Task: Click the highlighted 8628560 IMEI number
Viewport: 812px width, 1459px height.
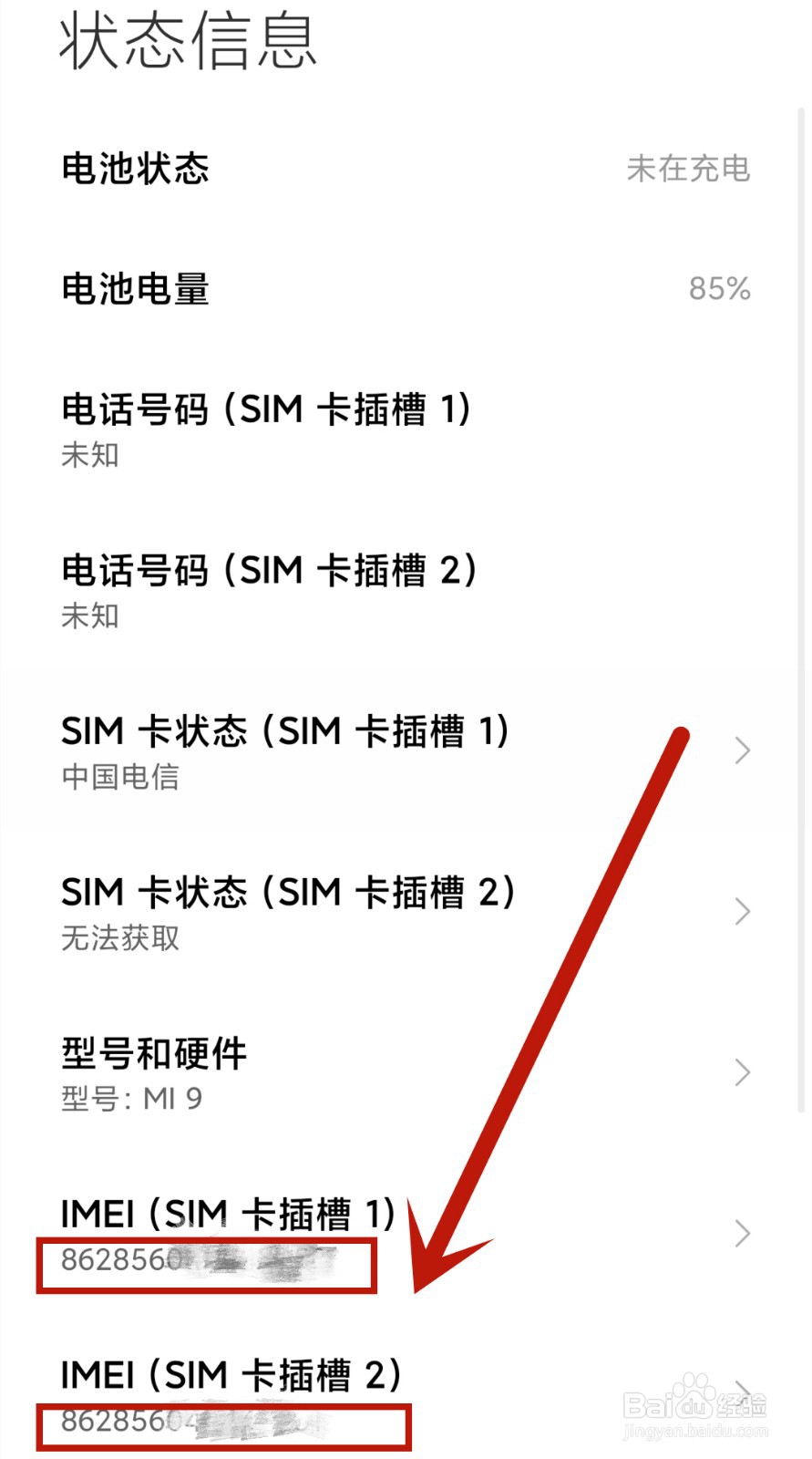Action: pyautogui.click(x=205, y=1261)
